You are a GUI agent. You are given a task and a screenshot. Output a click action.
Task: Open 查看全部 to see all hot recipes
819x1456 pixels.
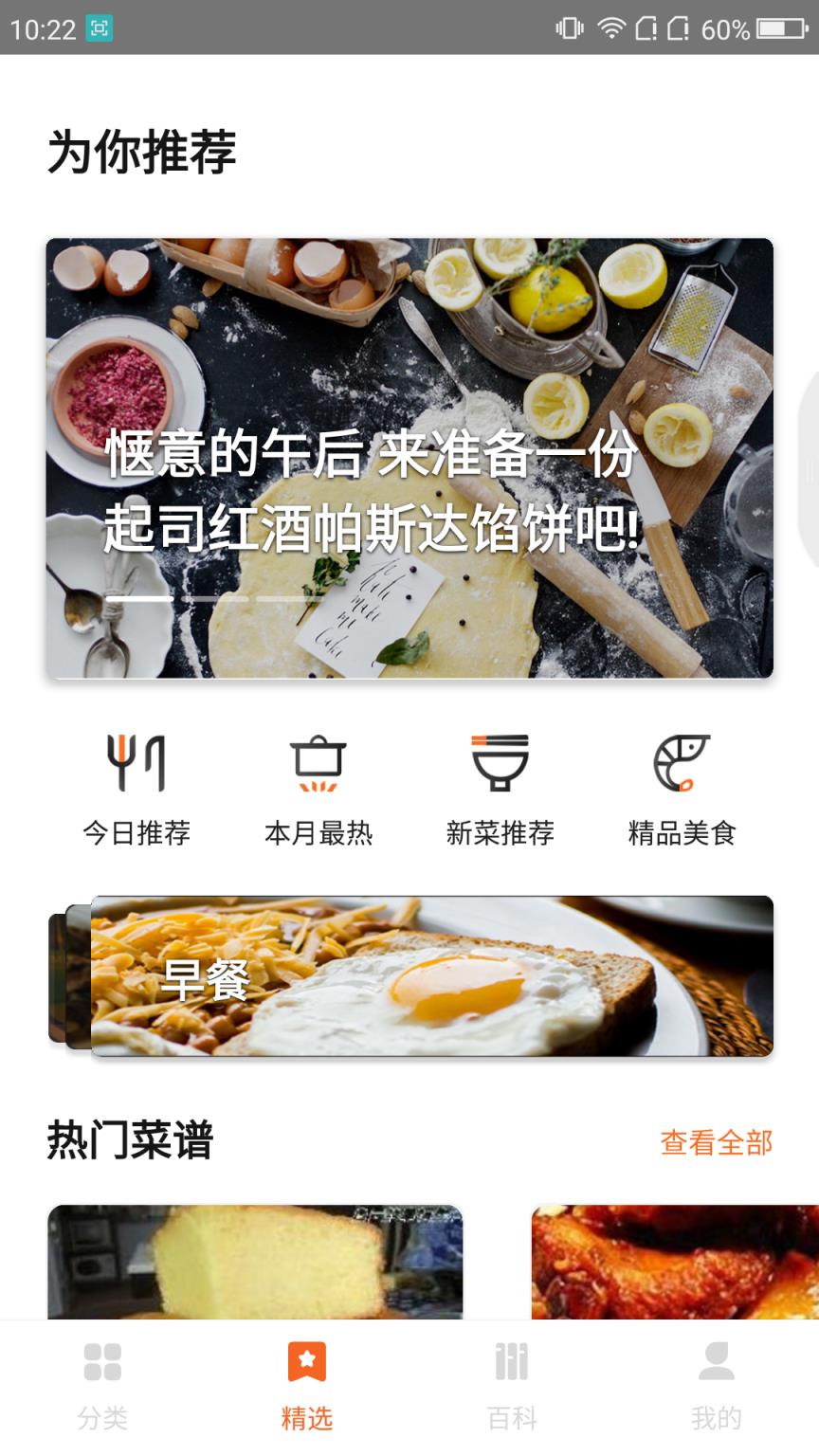tap(718, 1142)
